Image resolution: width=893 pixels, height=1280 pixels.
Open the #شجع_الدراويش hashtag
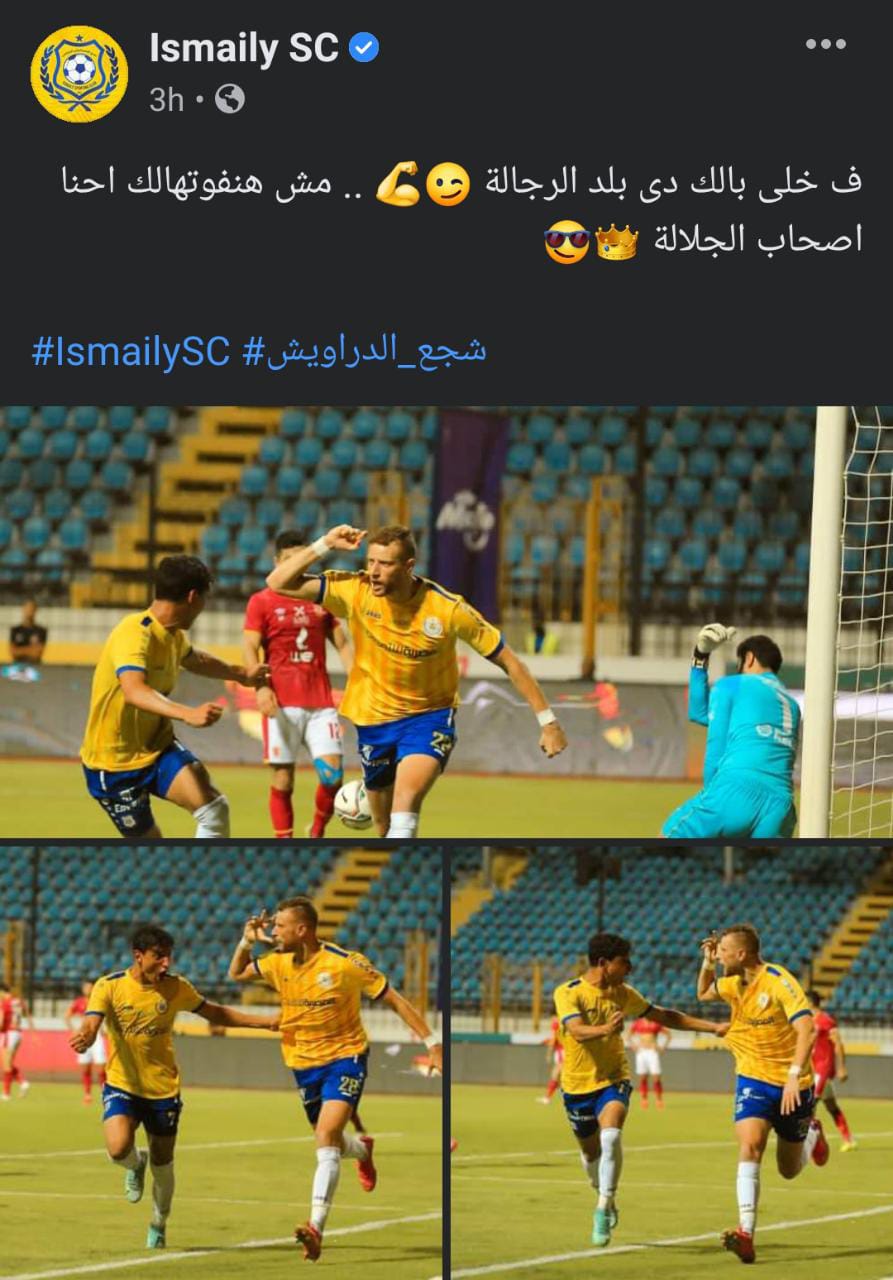[365, 351]
